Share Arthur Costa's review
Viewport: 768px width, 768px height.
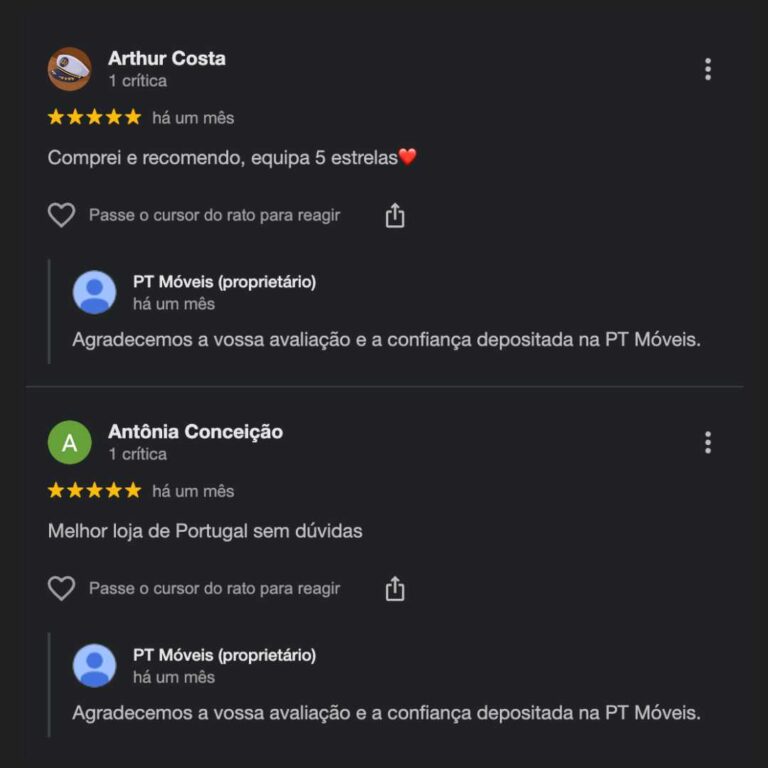395,215
